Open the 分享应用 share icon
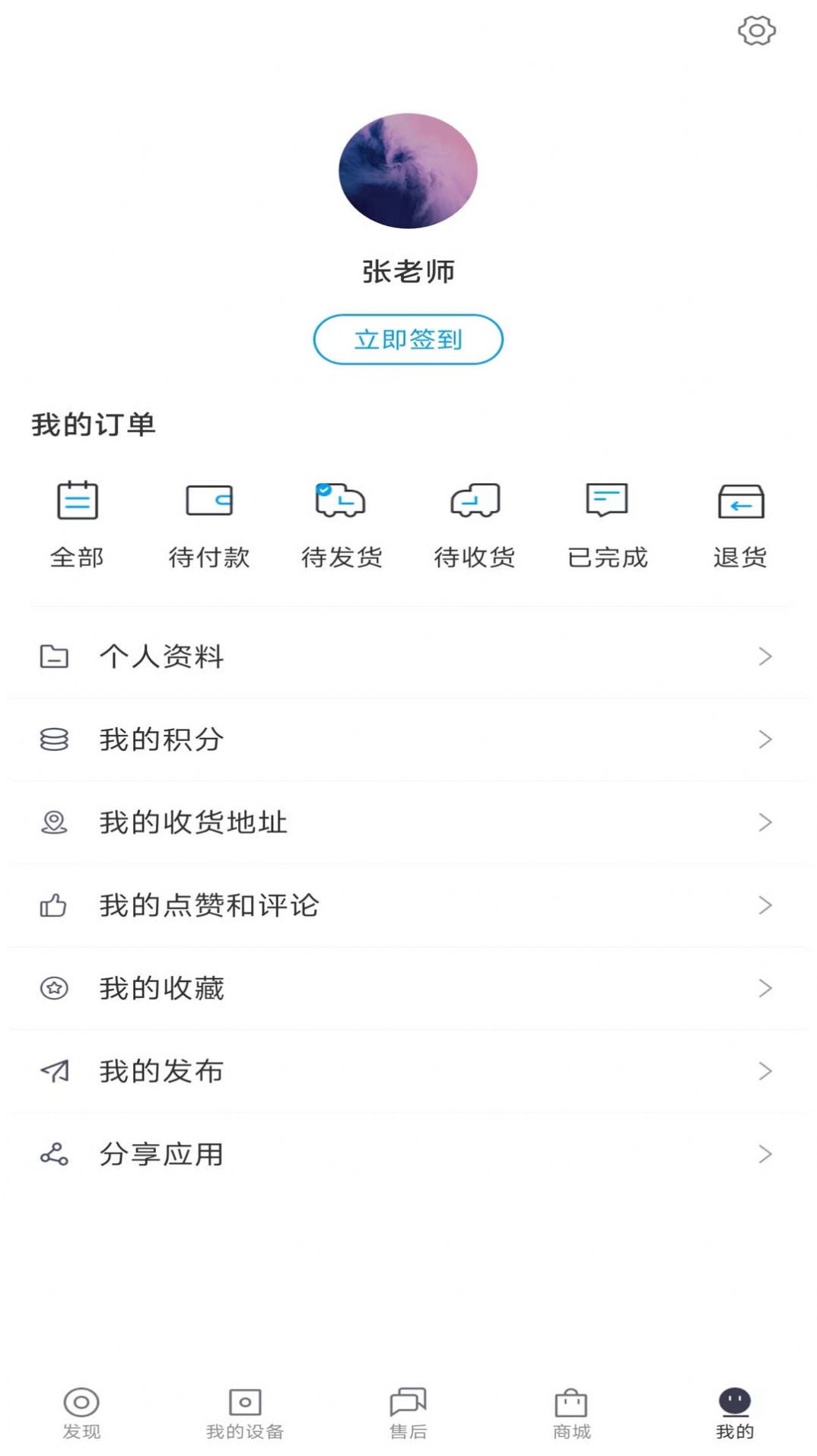The width and height of the screenshot is (817, 1456). (x=54, y=1154)
